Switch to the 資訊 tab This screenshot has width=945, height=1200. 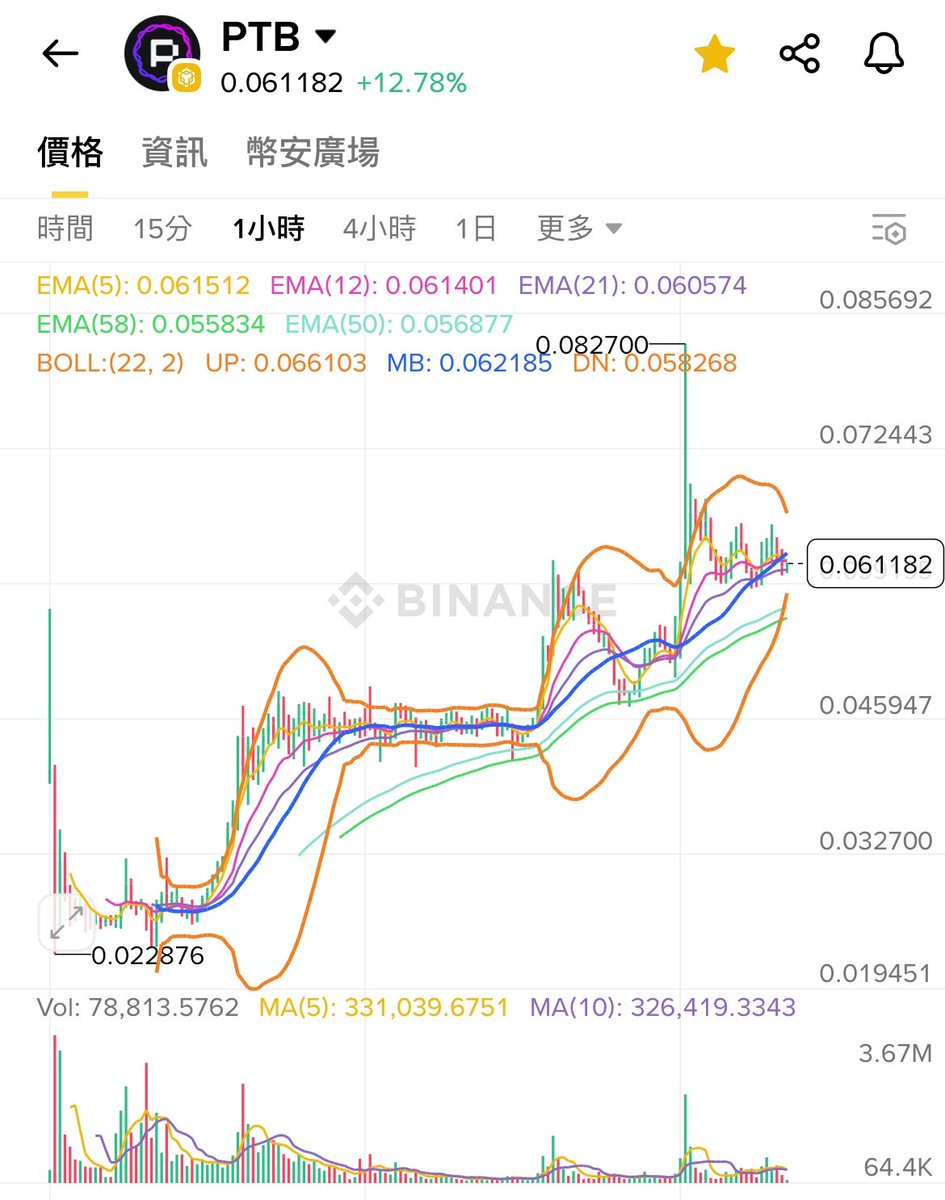pos(174,153)
